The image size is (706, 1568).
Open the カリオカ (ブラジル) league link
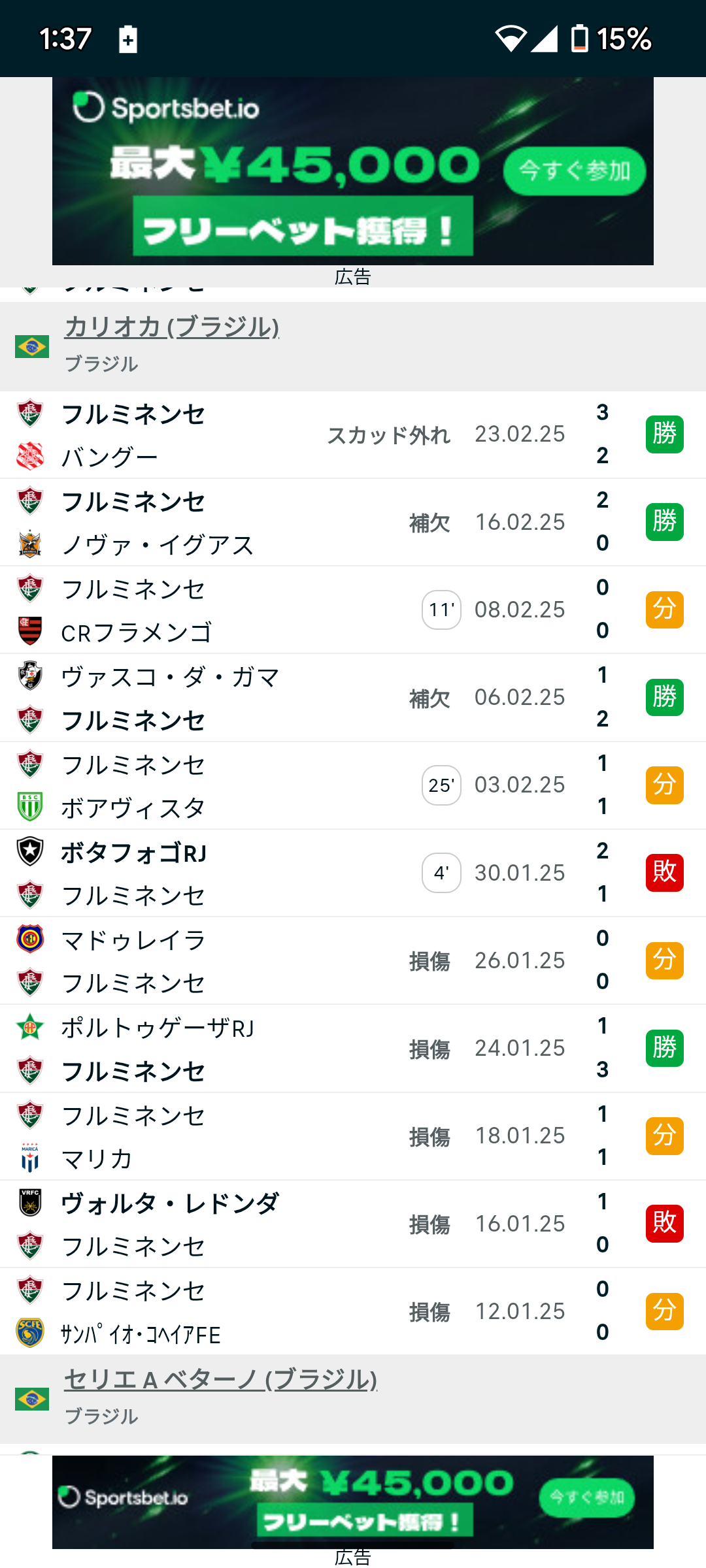point(172,327)
